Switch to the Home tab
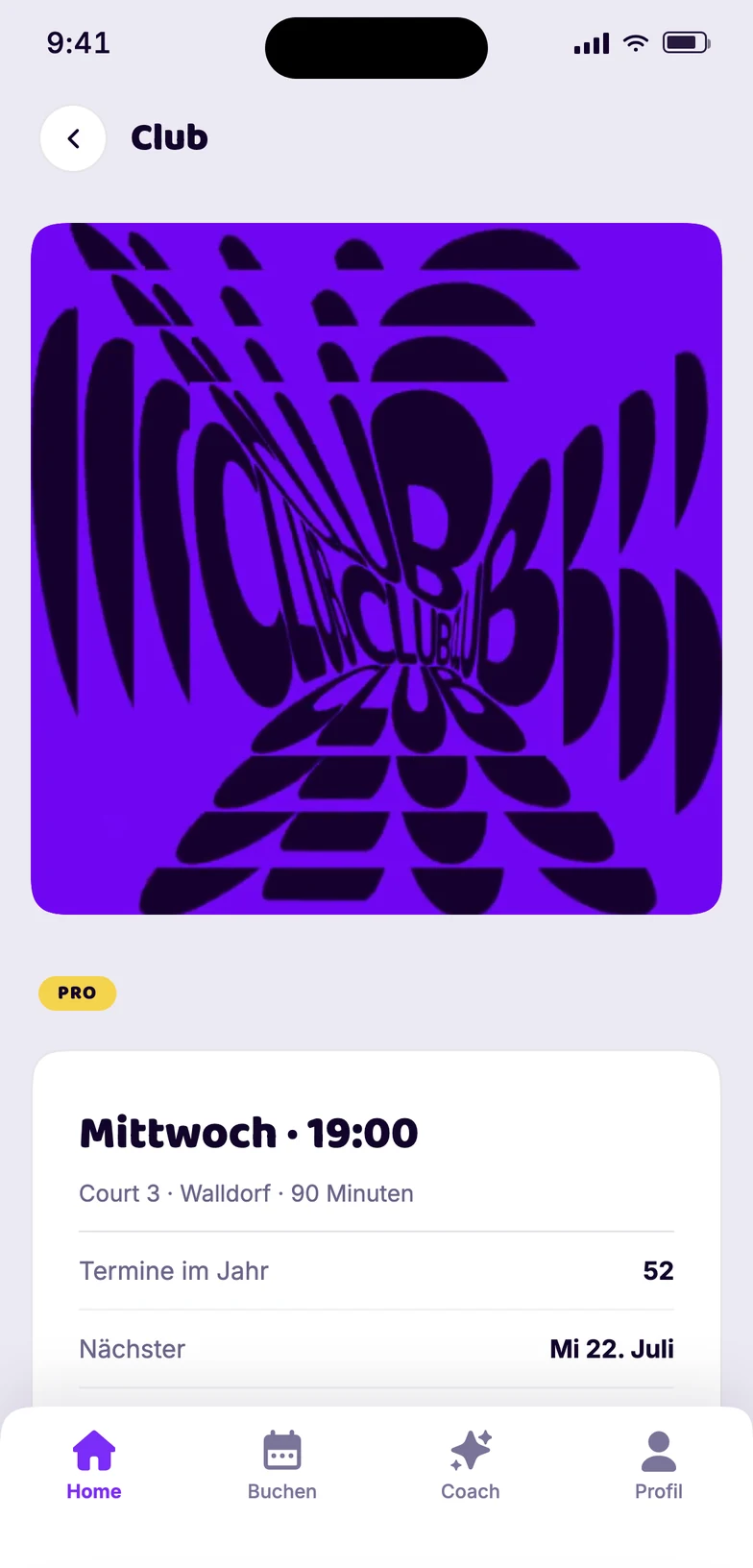The height and width of the screenshot is (1568, 753). coord(94,1465)
